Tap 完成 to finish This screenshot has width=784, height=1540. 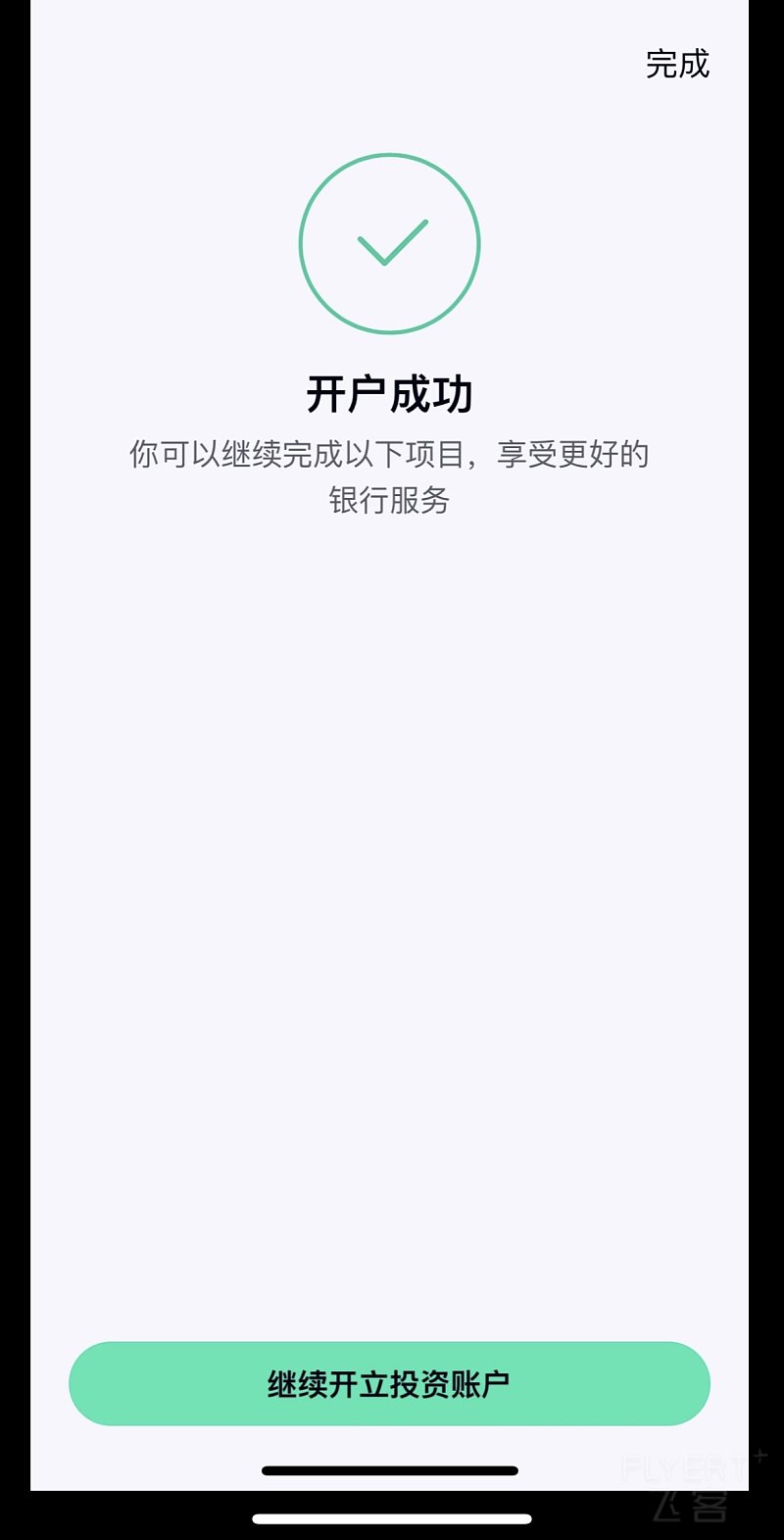(677, 64)
